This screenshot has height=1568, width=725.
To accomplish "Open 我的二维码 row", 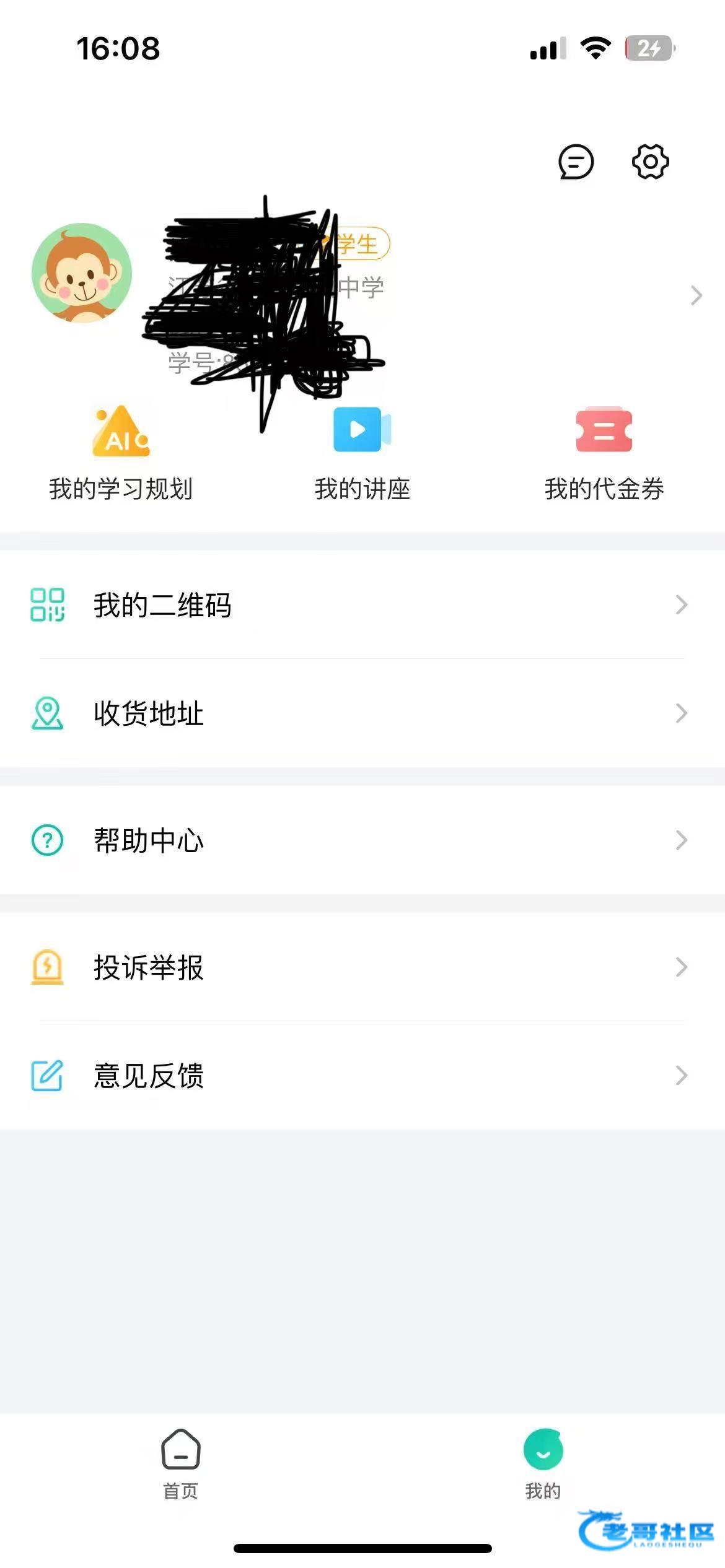I will coord(362,605).
